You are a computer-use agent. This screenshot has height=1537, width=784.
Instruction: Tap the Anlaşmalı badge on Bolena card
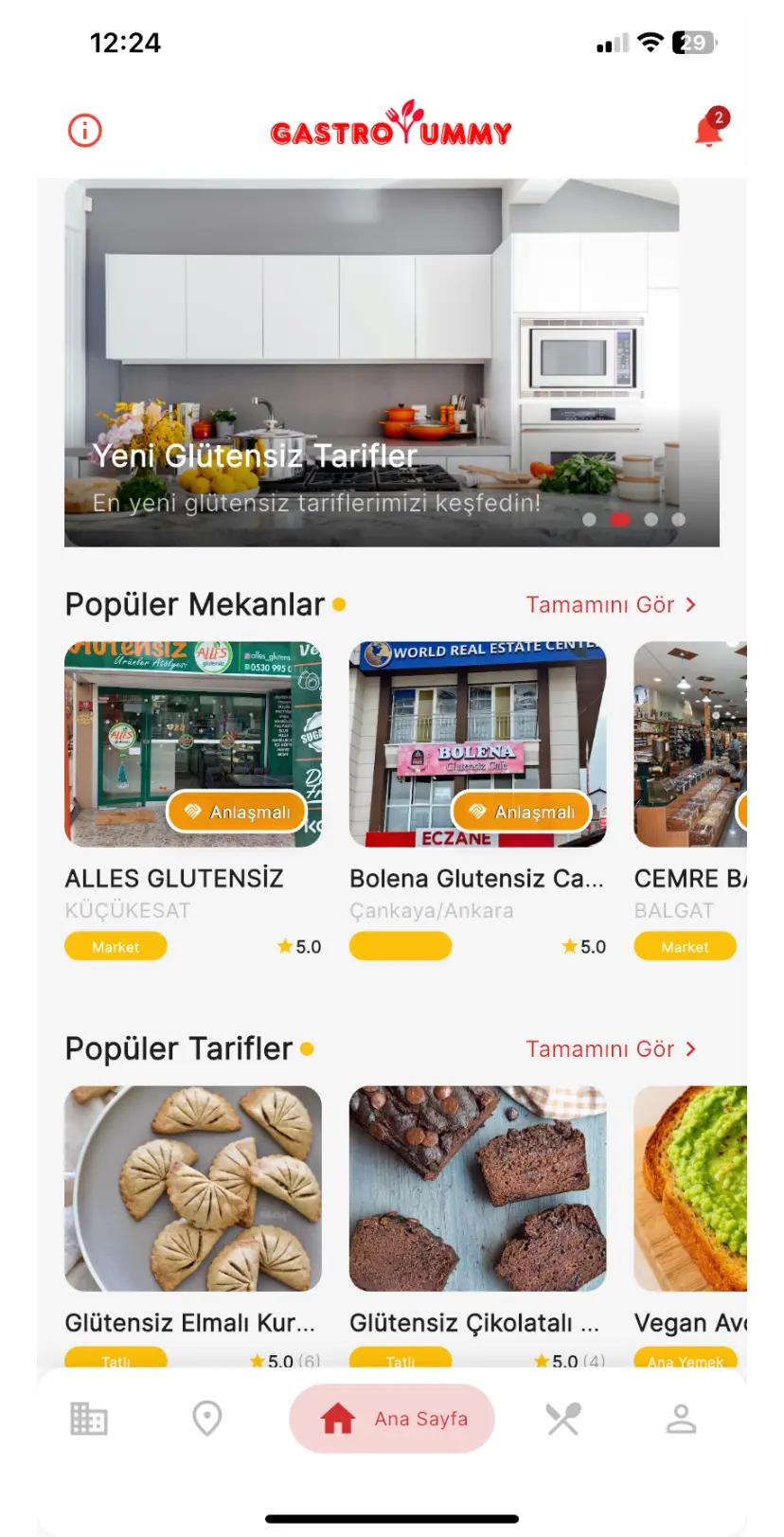522,811
